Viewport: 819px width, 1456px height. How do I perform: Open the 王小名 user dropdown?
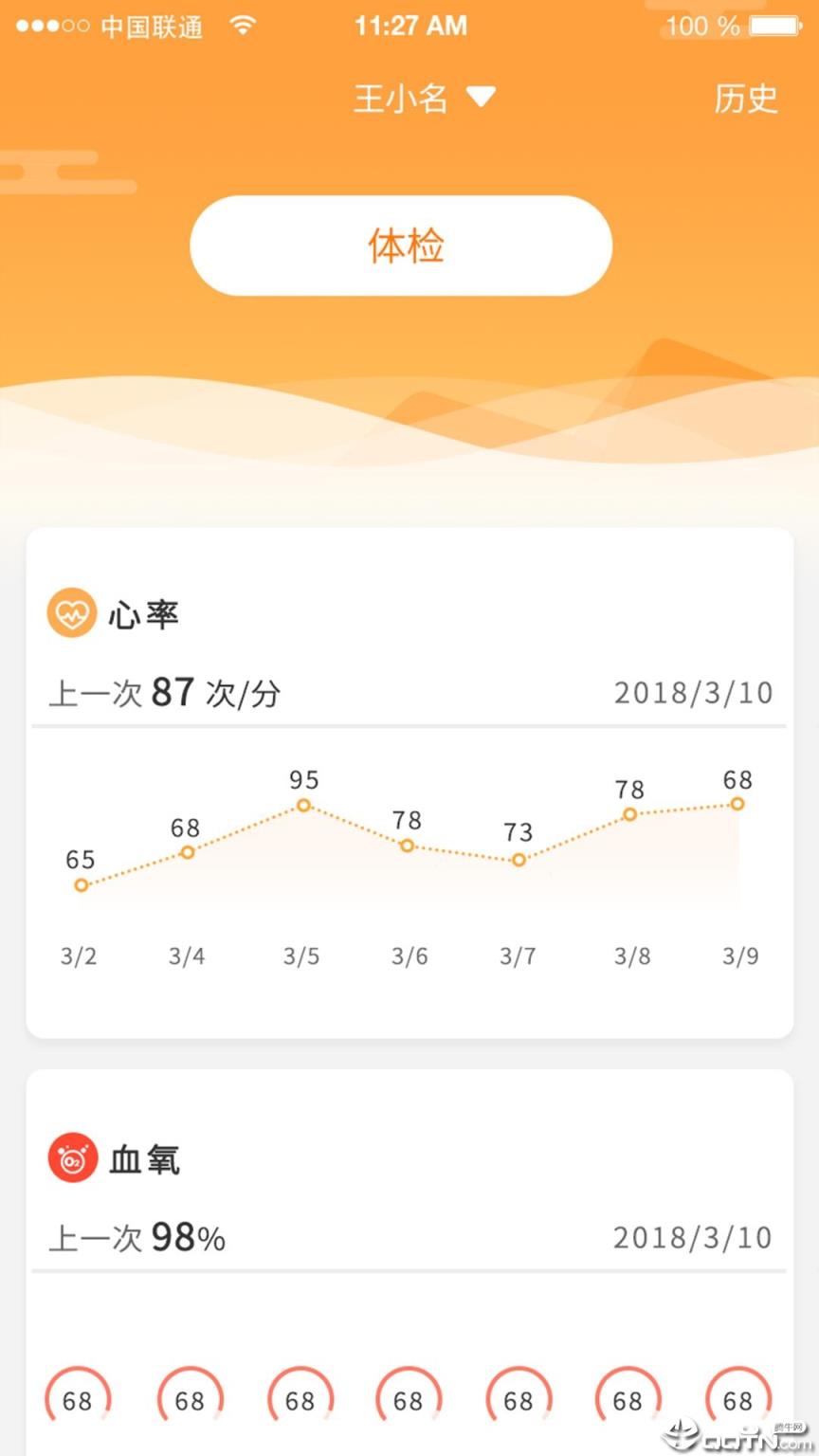click(x=426, y=98)
